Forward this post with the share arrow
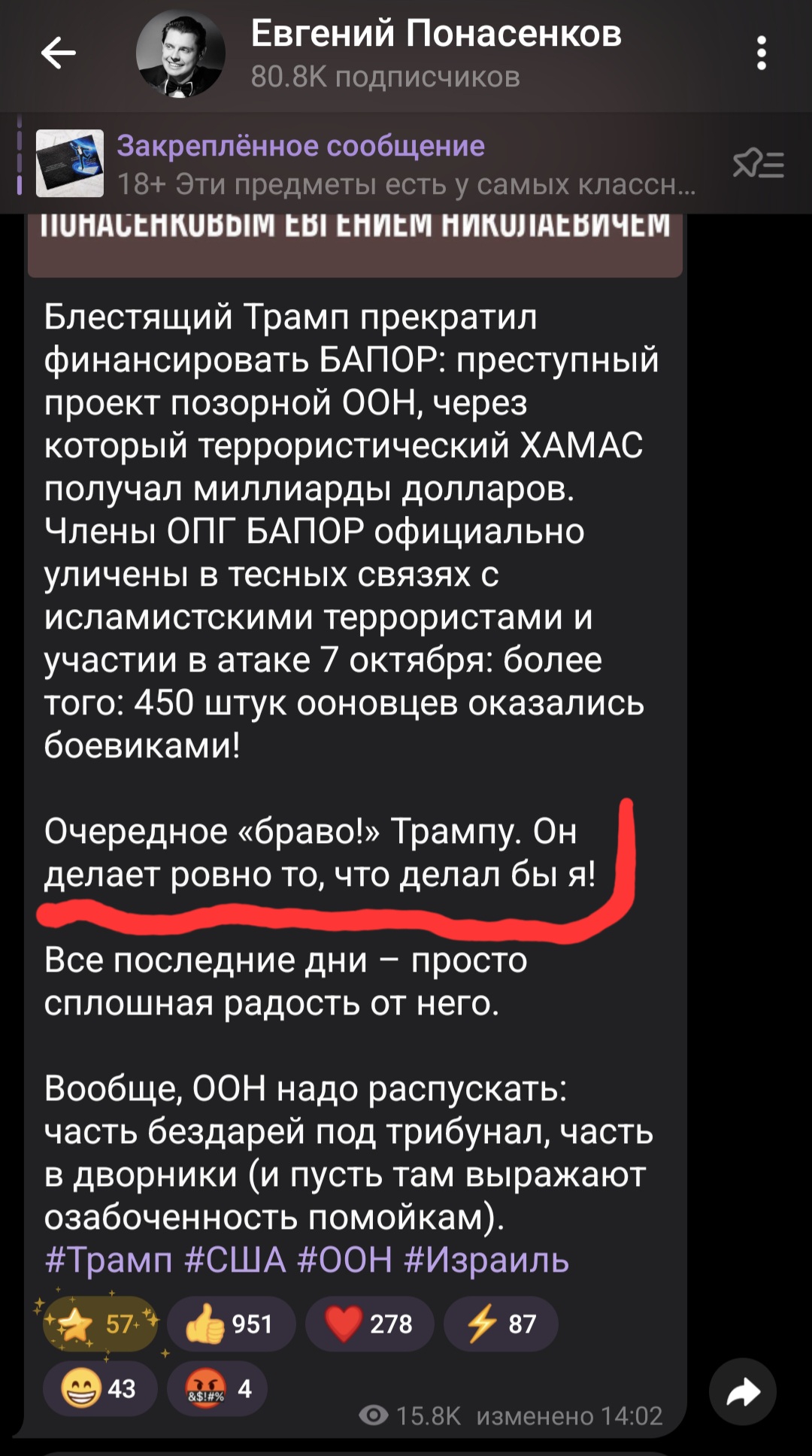 pyautogui.click(x=743, y=1391)
